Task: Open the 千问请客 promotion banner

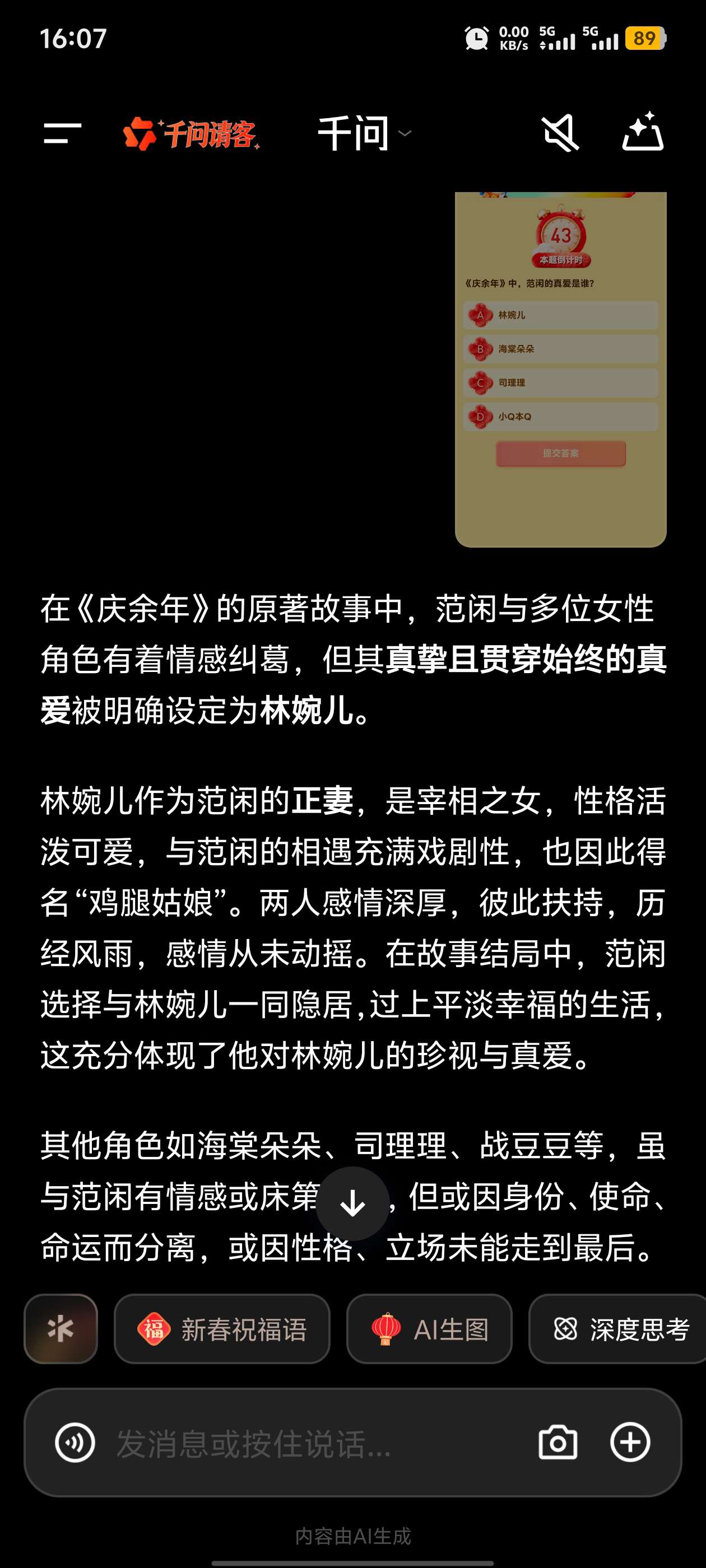Action: tap(191, 133)
